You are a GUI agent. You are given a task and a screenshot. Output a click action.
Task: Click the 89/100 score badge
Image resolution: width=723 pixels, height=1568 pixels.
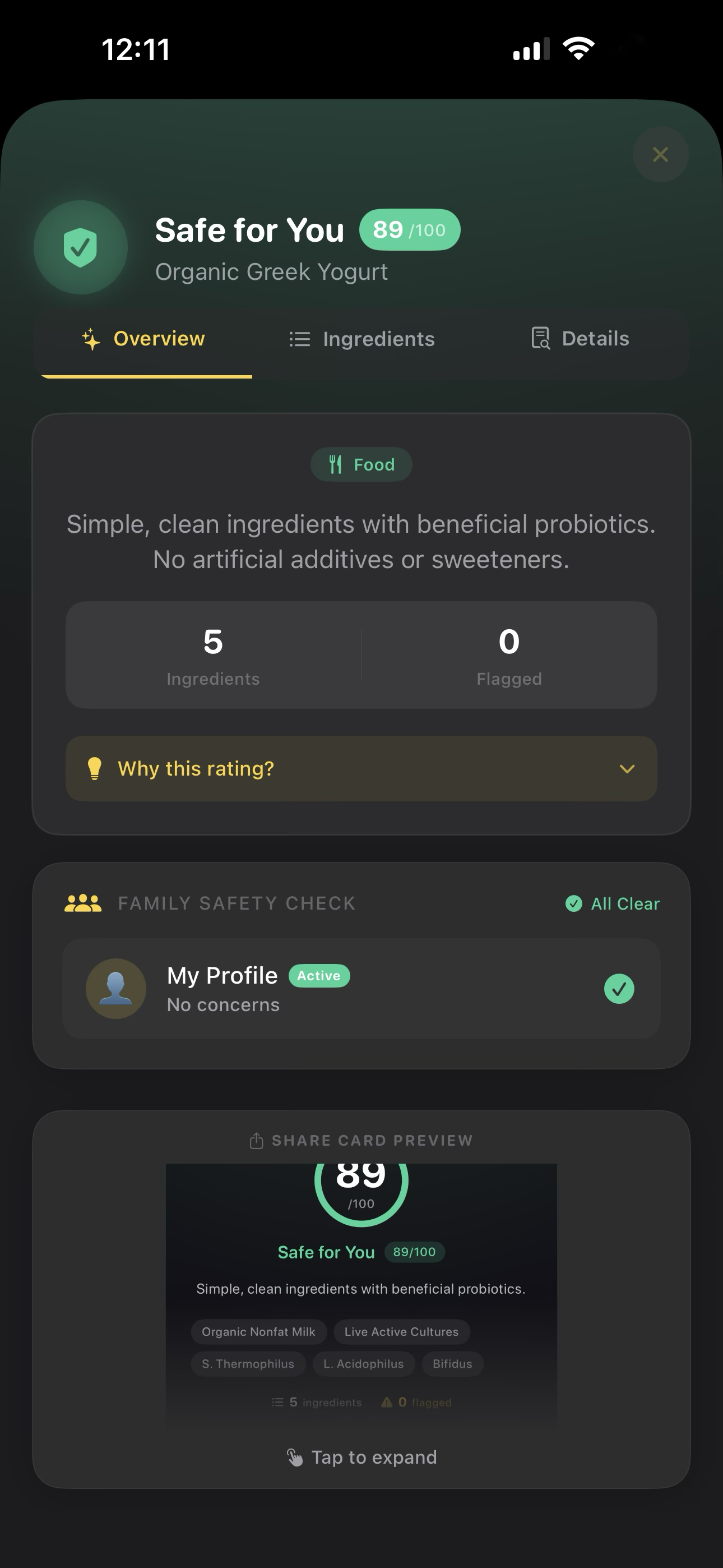point(409,229)
